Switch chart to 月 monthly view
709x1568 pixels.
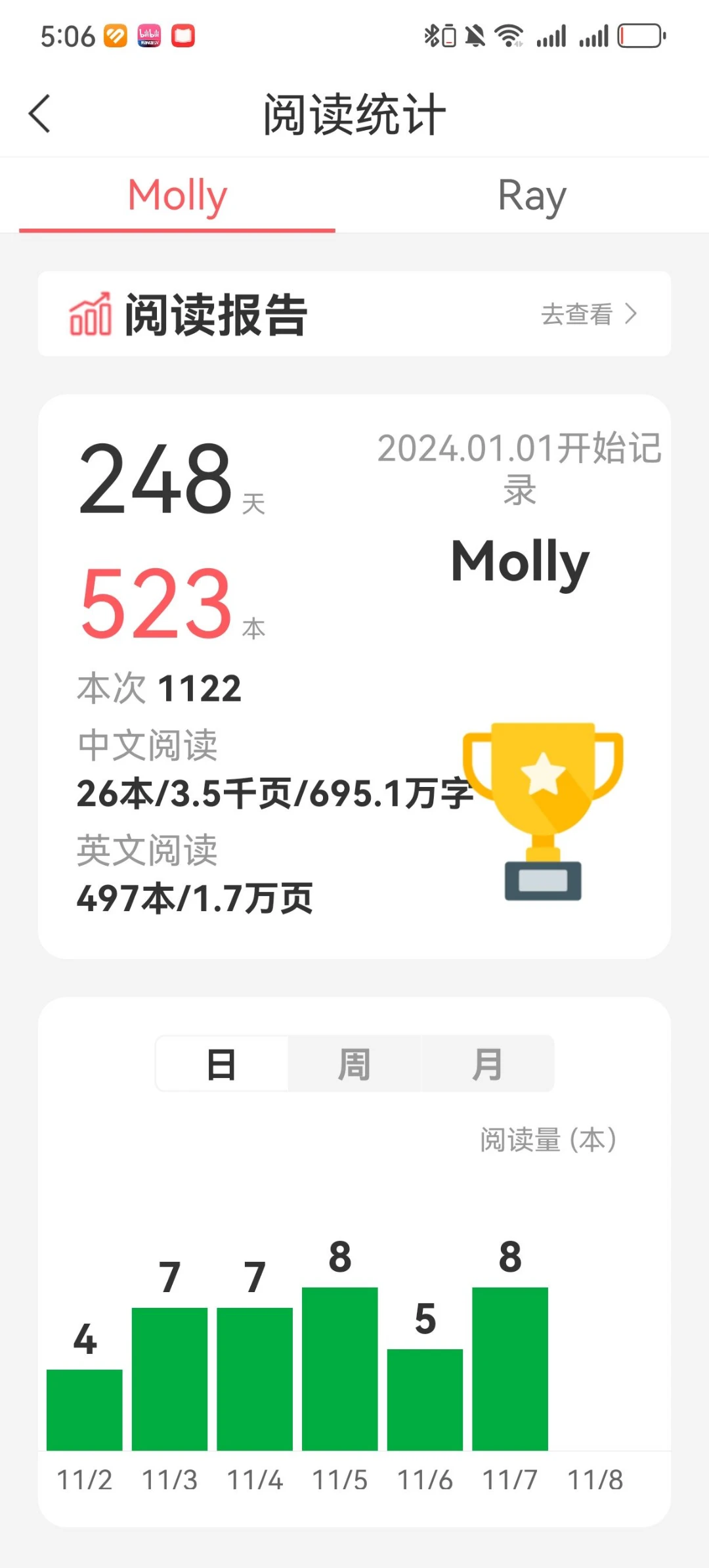pos(487,1064)
